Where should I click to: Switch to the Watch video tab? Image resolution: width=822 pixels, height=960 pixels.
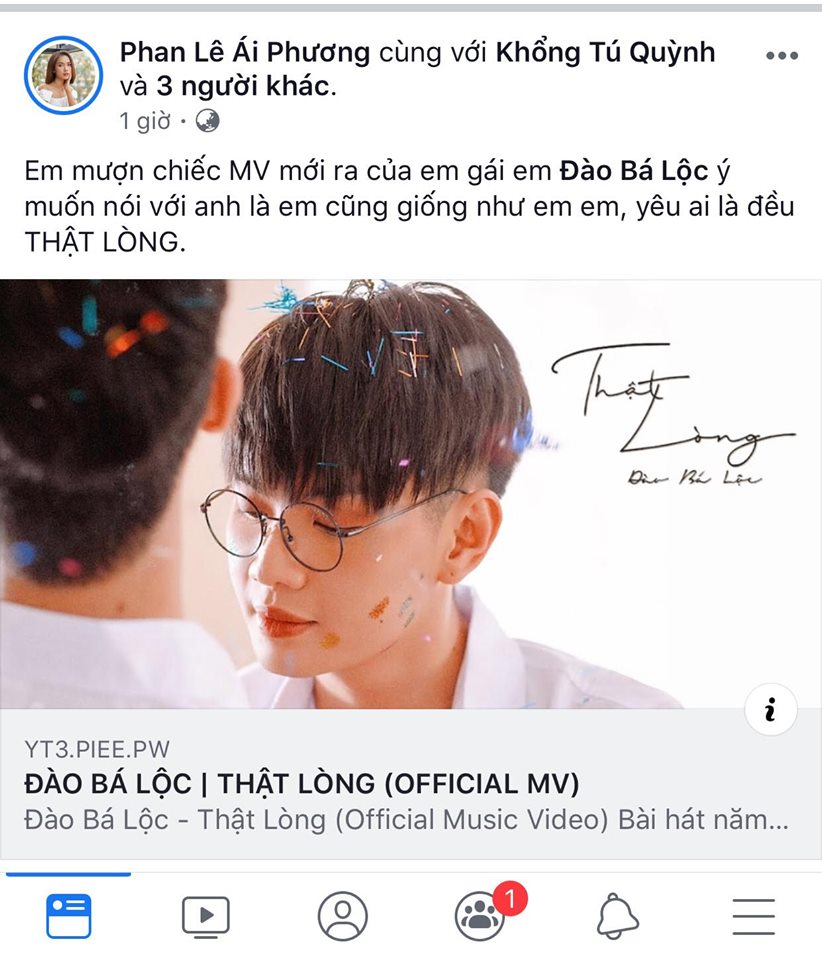tap(205, 915)
